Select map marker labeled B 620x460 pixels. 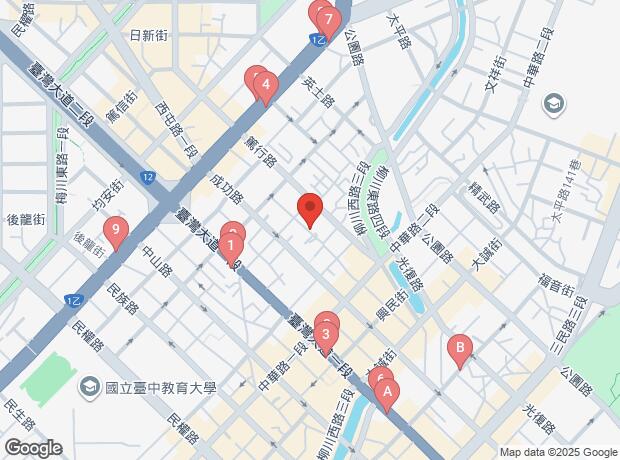[459, 349]
